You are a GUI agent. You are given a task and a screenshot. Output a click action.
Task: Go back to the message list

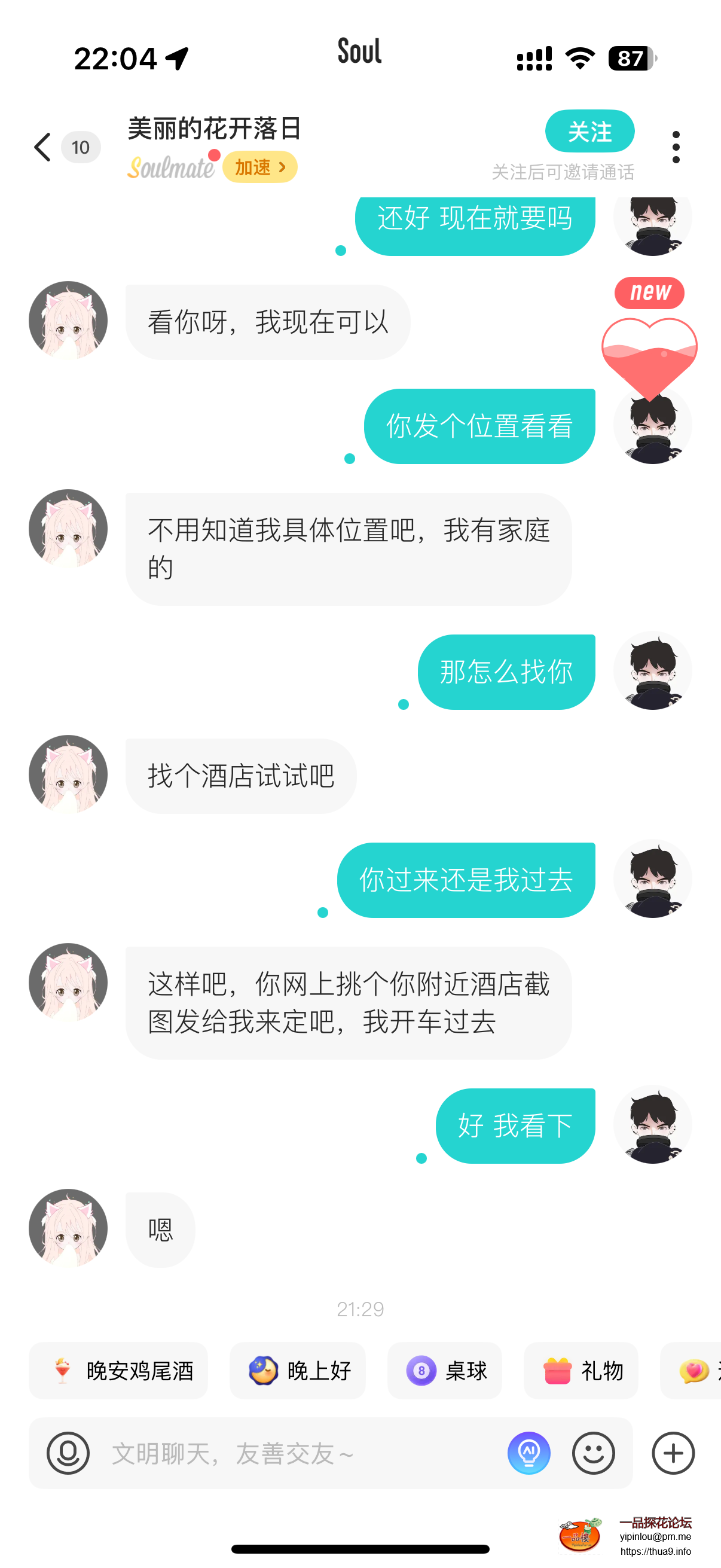click(x=42, y=147)
